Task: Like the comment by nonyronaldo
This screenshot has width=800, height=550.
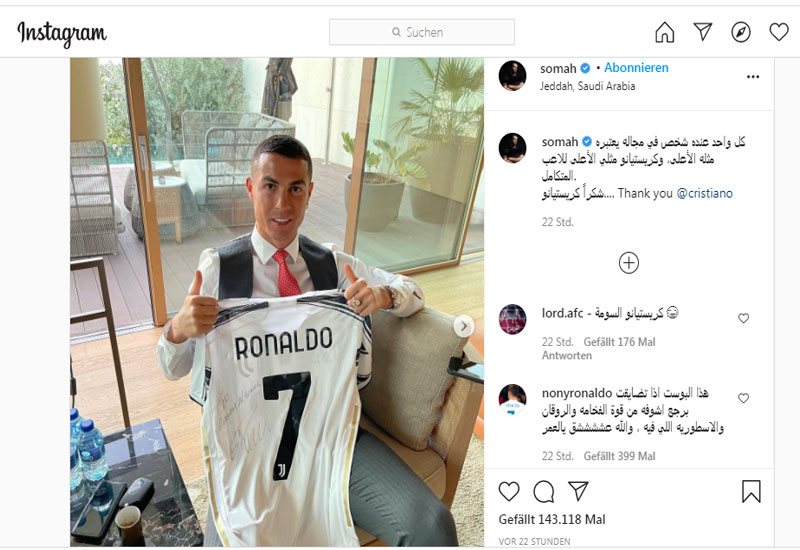Action: click(743, 398)
